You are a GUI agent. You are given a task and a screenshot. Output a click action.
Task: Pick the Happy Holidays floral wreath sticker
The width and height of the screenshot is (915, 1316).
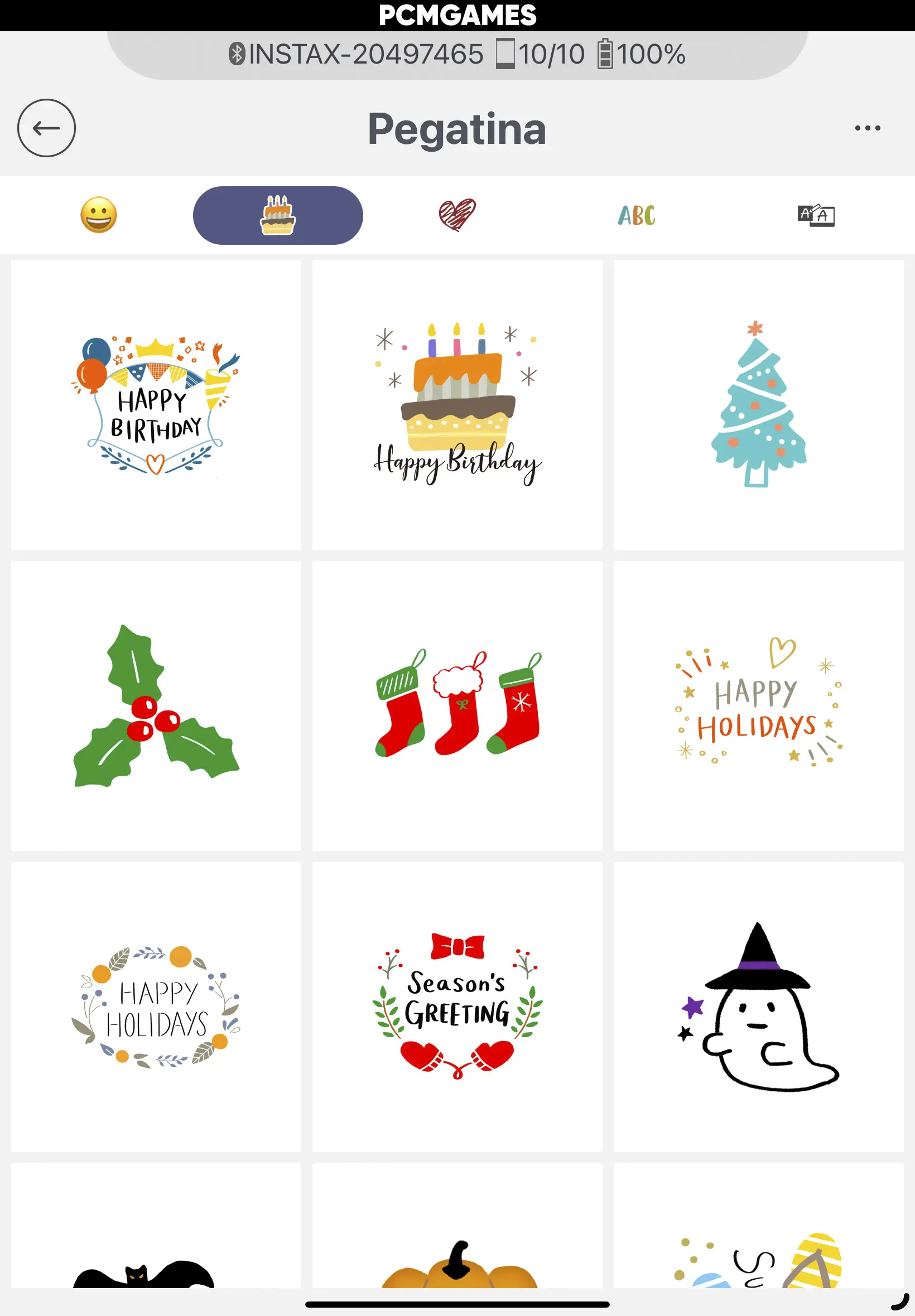click(x=156, y=1007)
